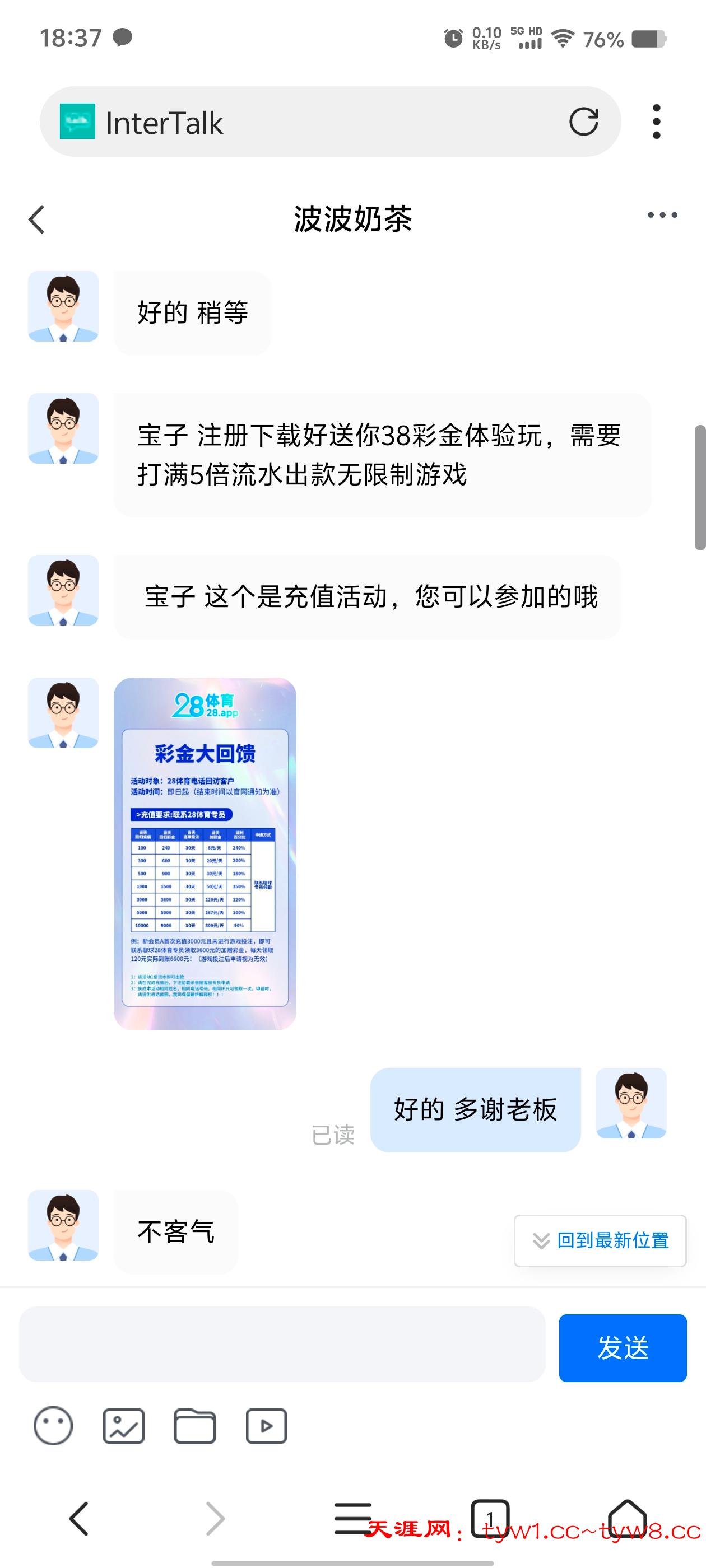The height and width of the screenshot is (1568, 706).
Task: Go to the browser home page
Action: [627, 1518]
